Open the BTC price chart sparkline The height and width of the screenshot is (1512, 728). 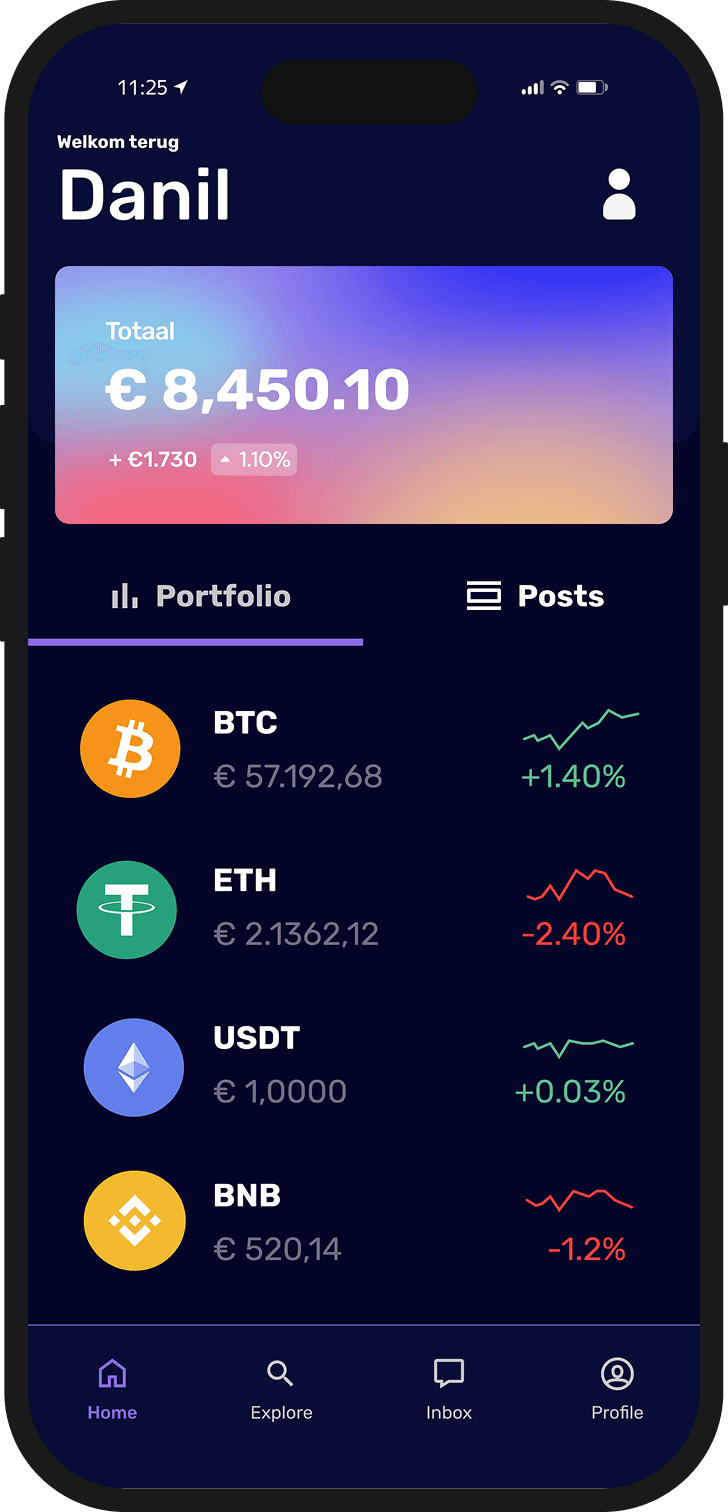click(x=581, y=731)
